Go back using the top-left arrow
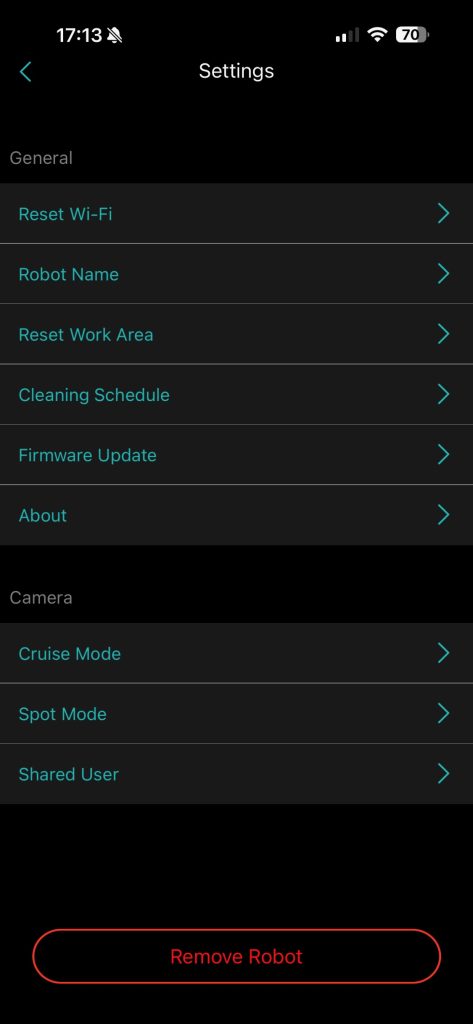The width and height of the screenshot is (473, 1024). [x=25, y=71]
